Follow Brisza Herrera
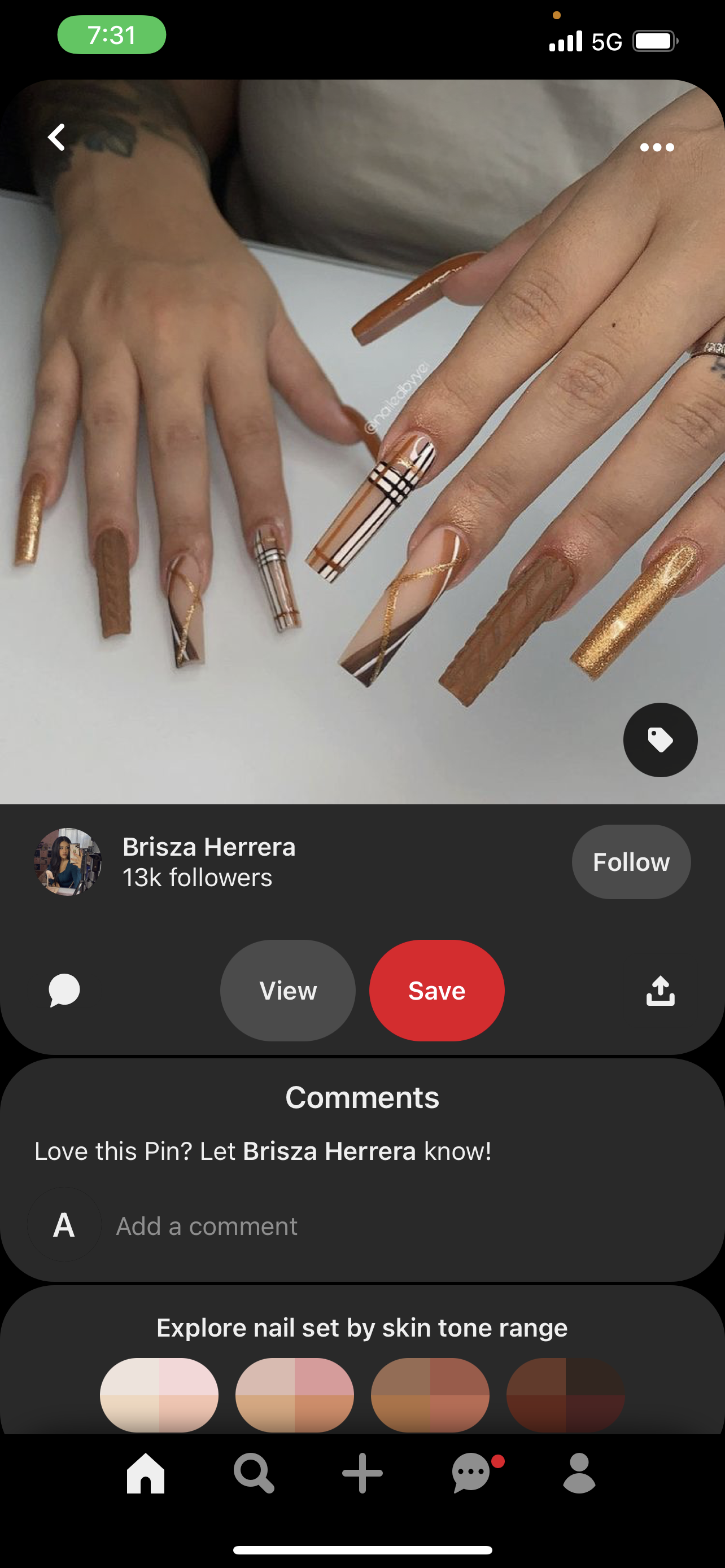Viewport: 725px width, 1568px height. 631,862
